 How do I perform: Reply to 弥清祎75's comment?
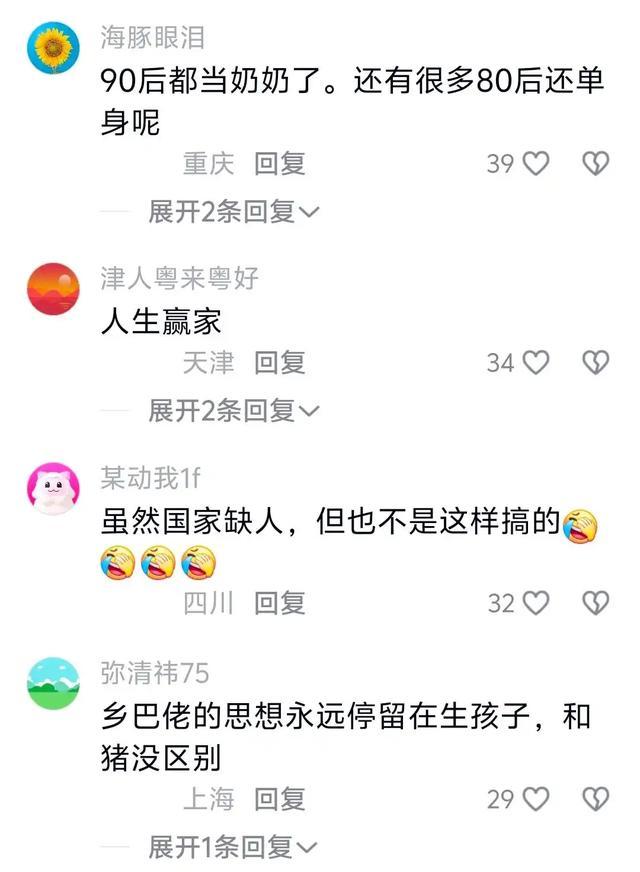point(279,799)
